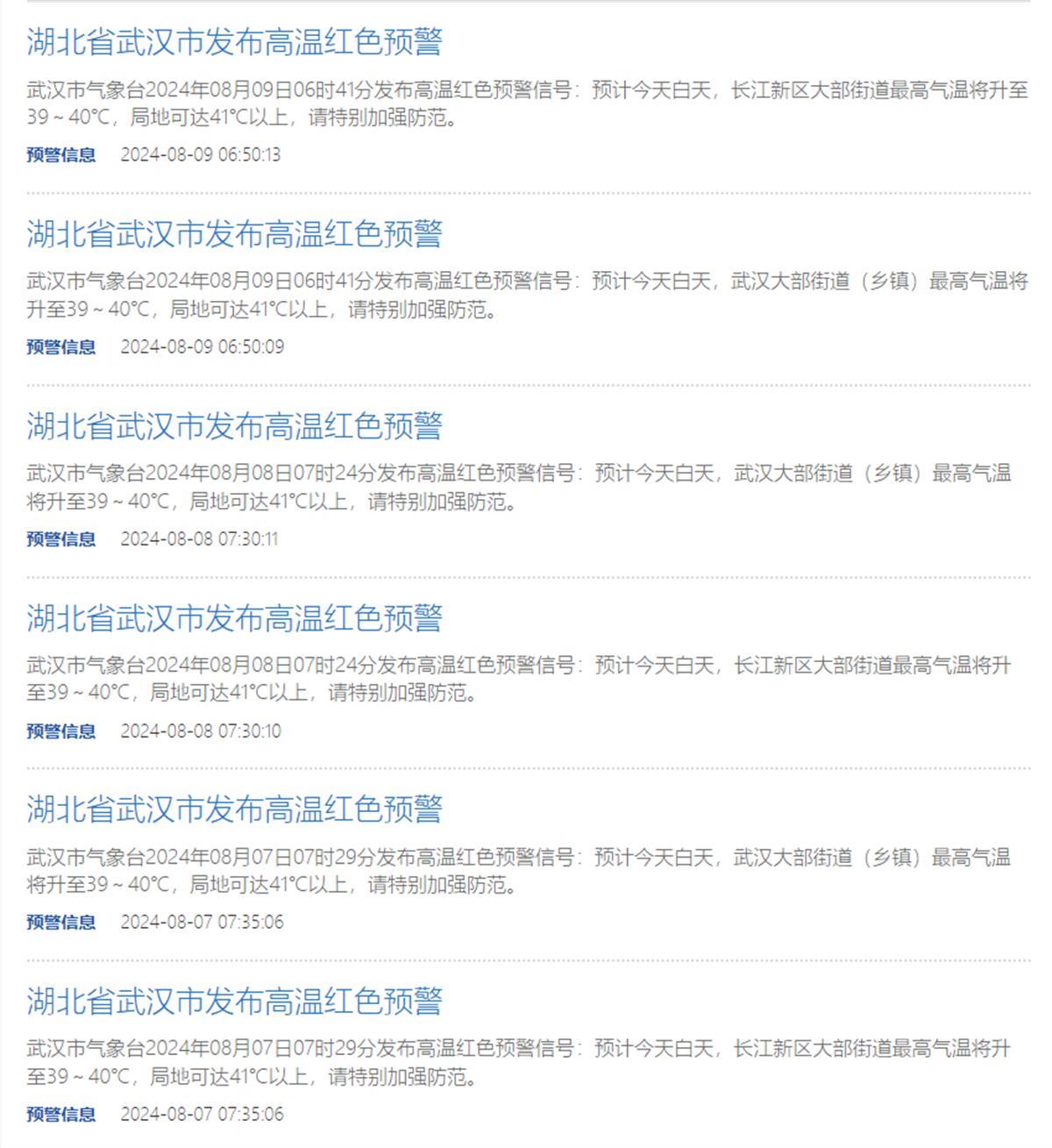Open the 08月07日 高温红色预警 for 武汉大部街道（乡镇）
Viewport: 1052px width, 1148px height.
234,809
